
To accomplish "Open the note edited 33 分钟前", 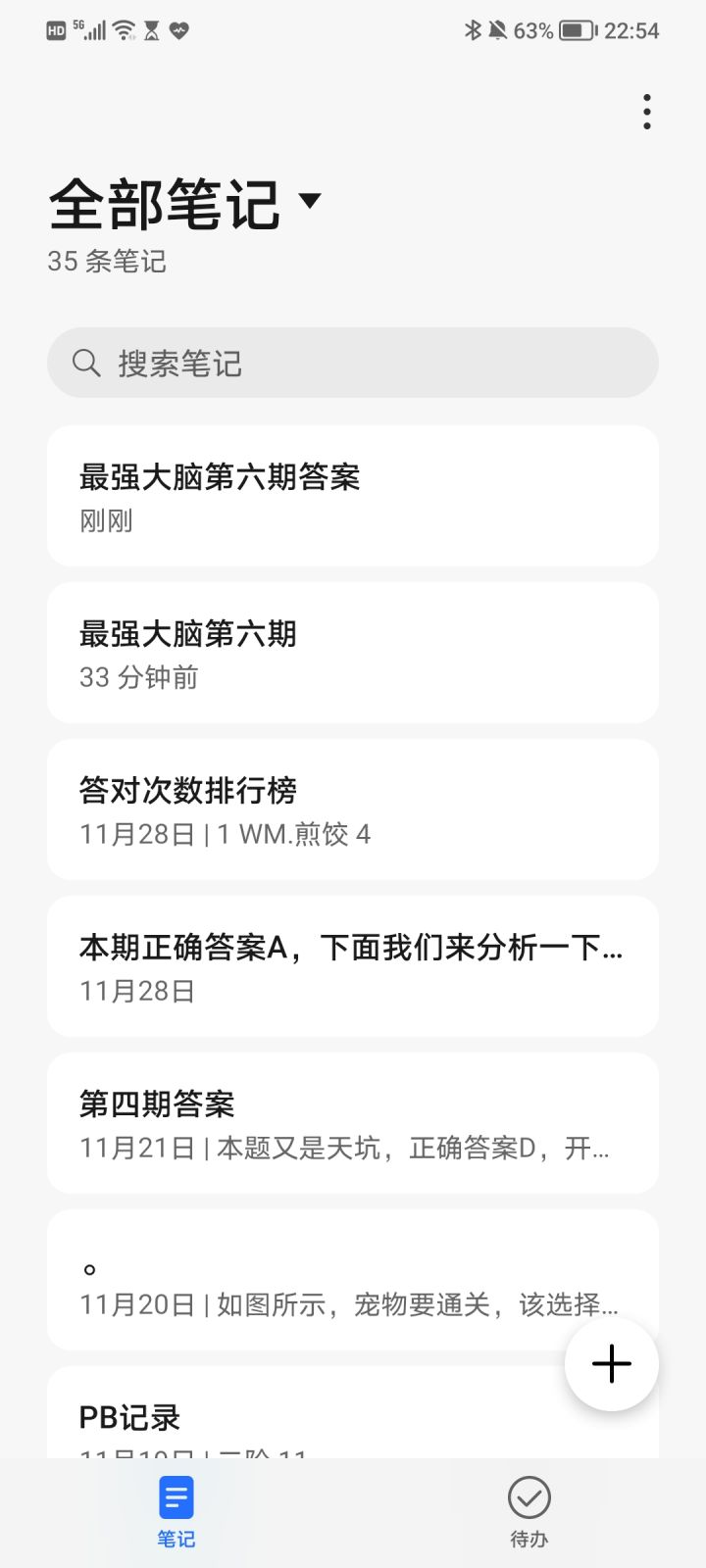I will point(353,653).
